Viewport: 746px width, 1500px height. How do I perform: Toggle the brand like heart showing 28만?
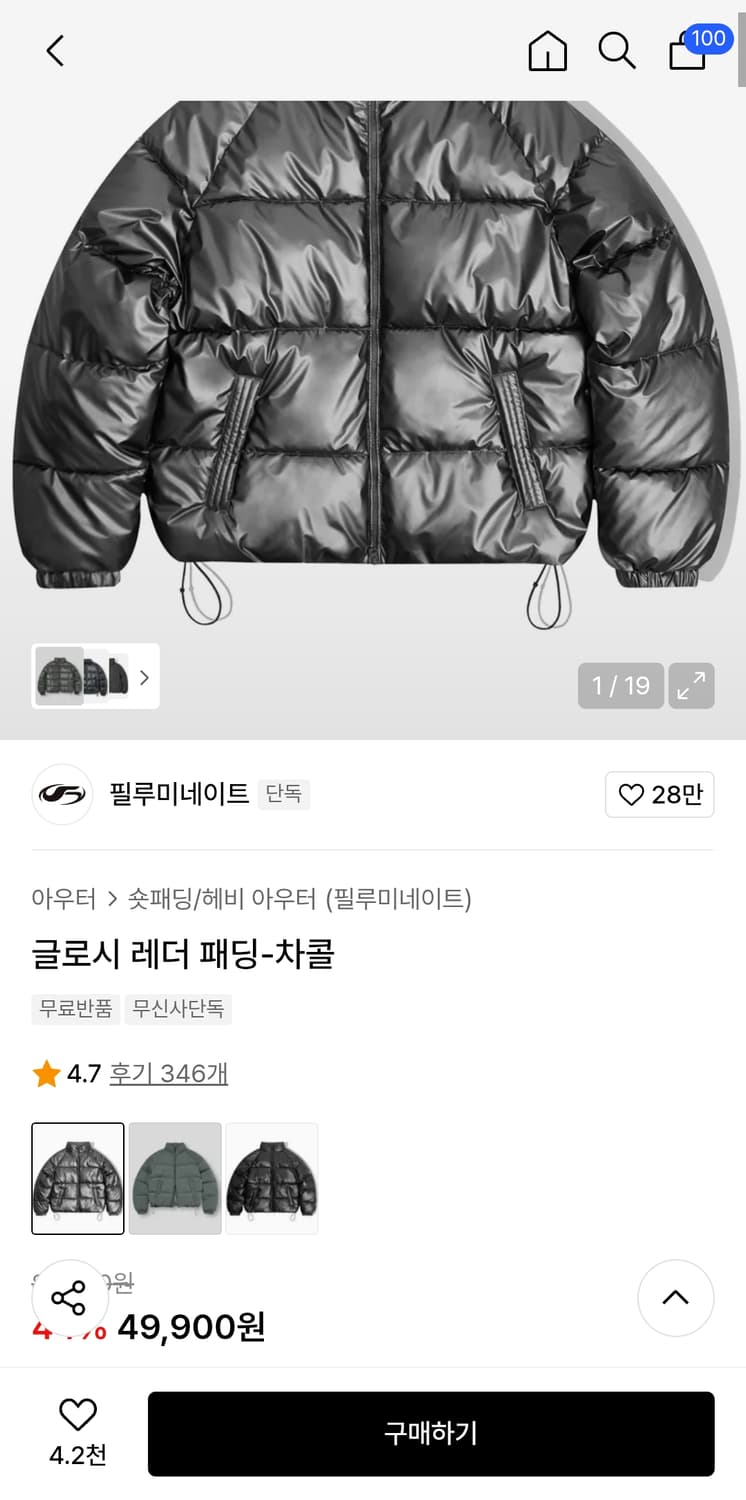tap(659, 794)
